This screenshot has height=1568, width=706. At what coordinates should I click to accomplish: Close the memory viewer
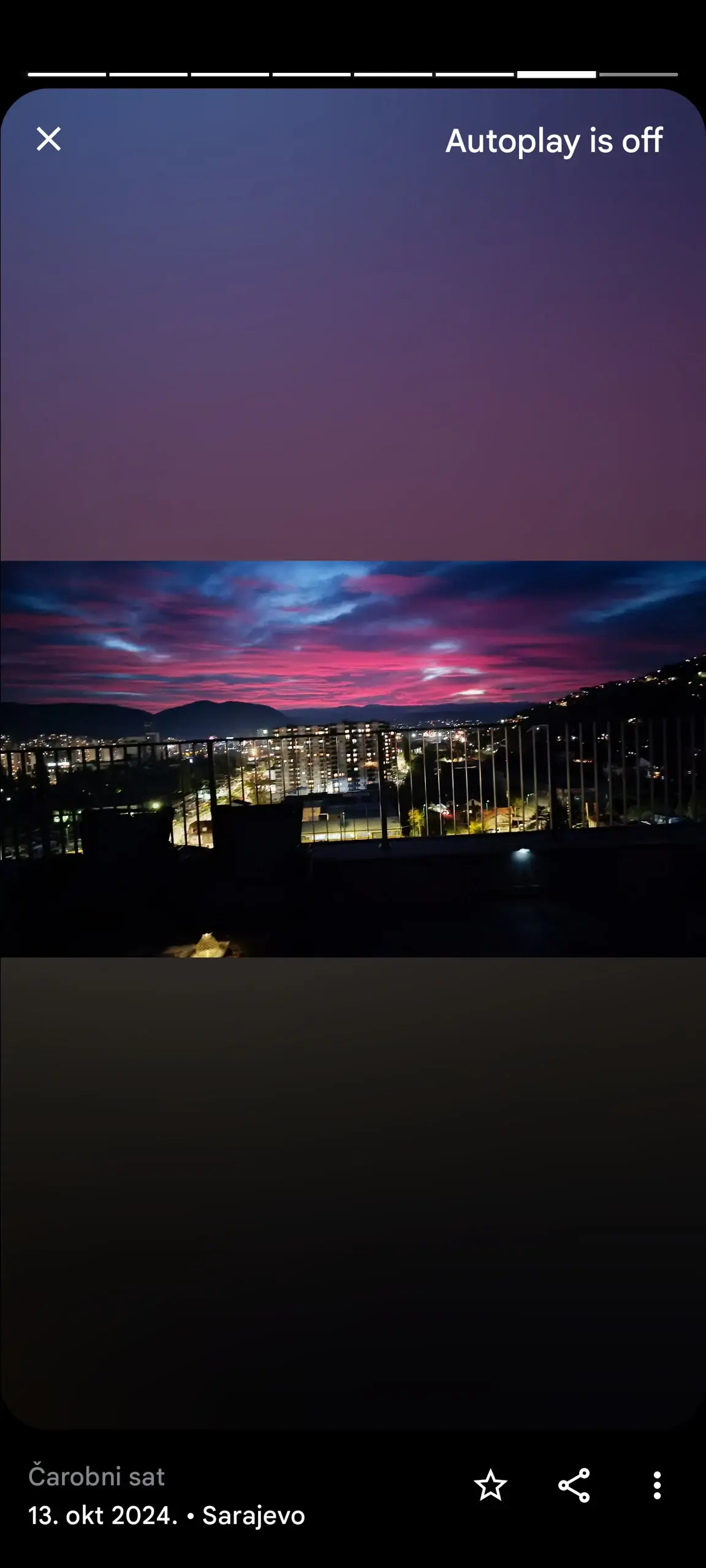pyautogui.click(x=48, y=139)
